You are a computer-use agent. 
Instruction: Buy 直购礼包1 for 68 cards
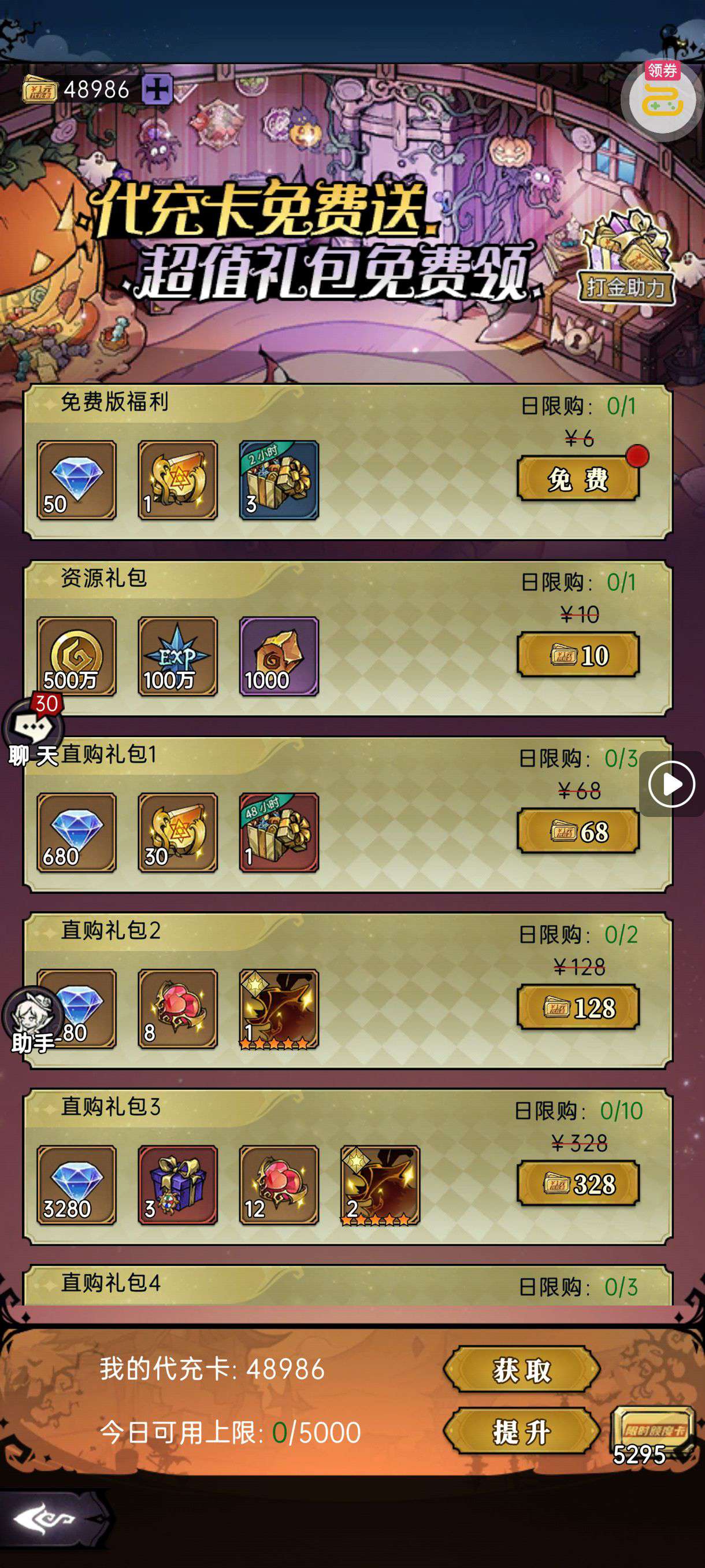[x=578, y=831]
